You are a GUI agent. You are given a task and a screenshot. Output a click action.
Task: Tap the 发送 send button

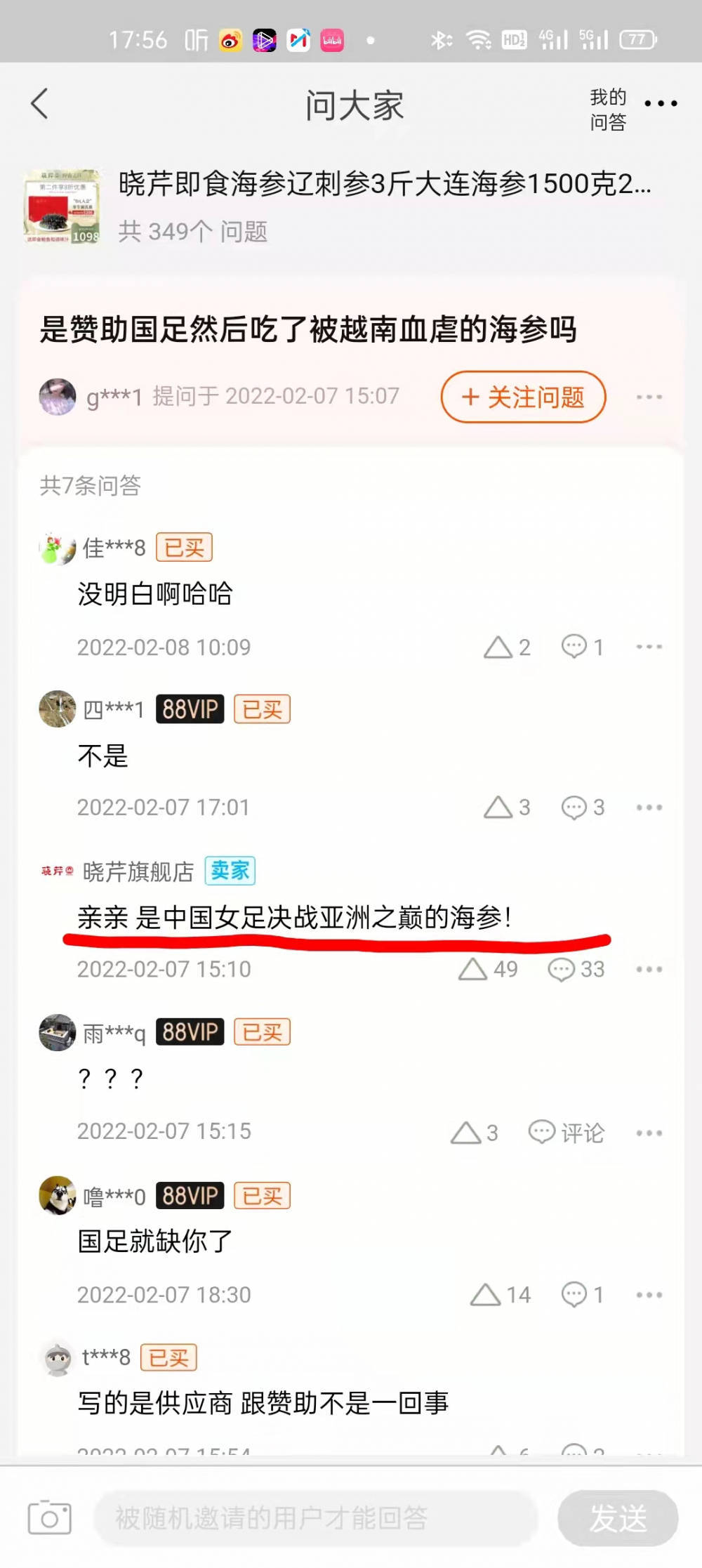click(618, 1518)
